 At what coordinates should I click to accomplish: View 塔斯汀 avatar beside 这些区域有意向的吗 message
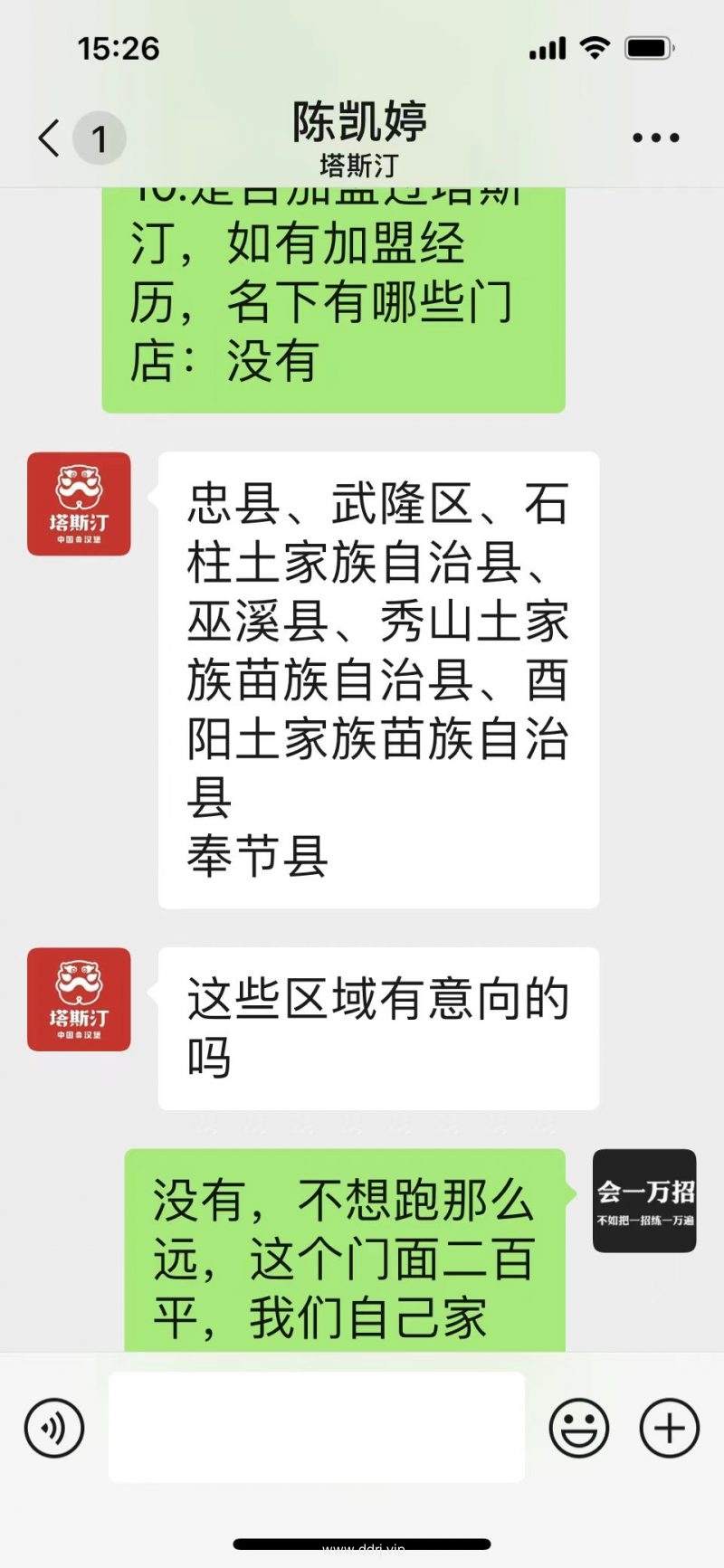[x=79, y=999]
